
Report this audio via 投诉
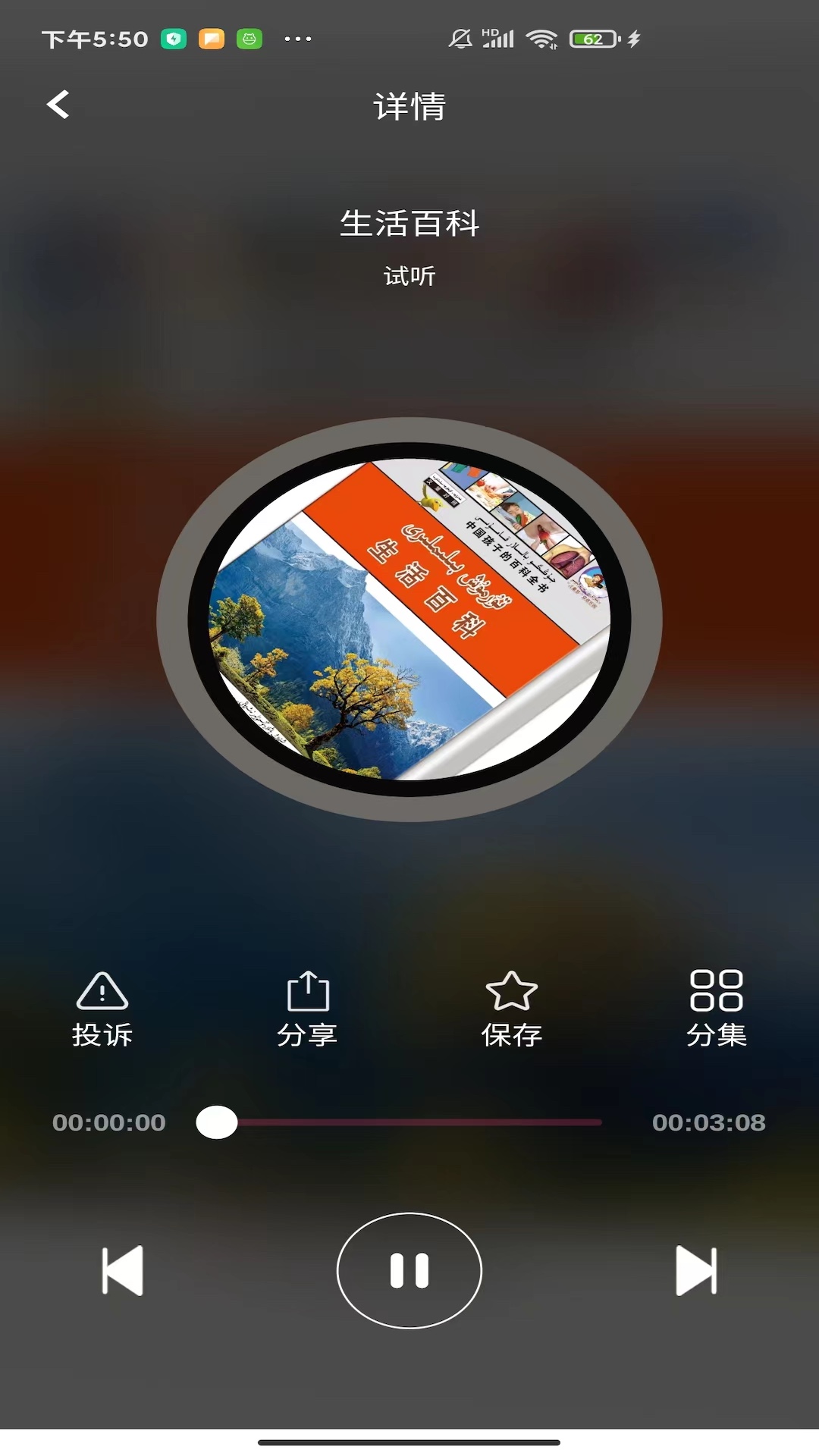(102, 1009)
